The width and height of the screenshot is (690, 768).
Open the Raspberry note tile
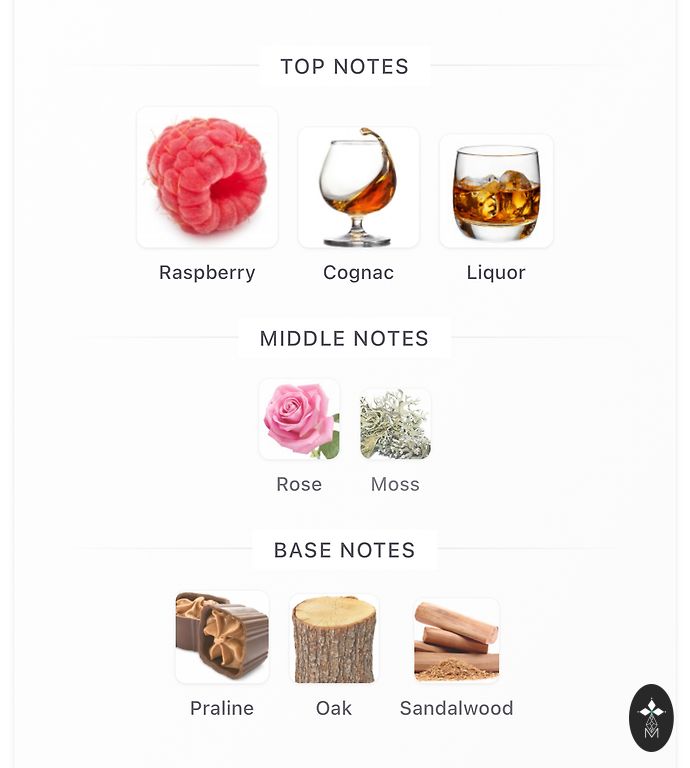[x=207, y=177]
